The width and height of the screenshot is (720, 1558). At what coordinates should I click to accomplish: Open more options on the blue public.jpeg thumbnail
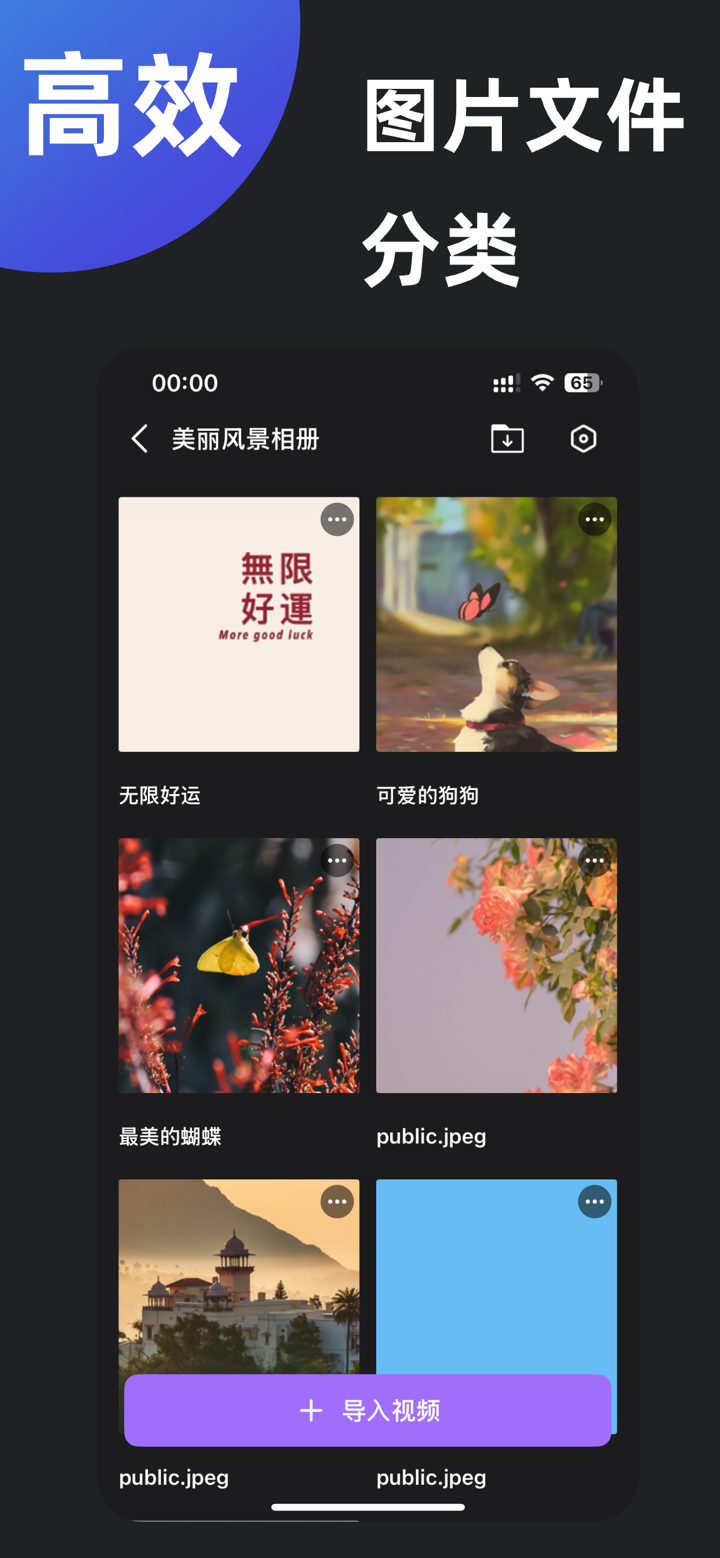point(595,1201)
